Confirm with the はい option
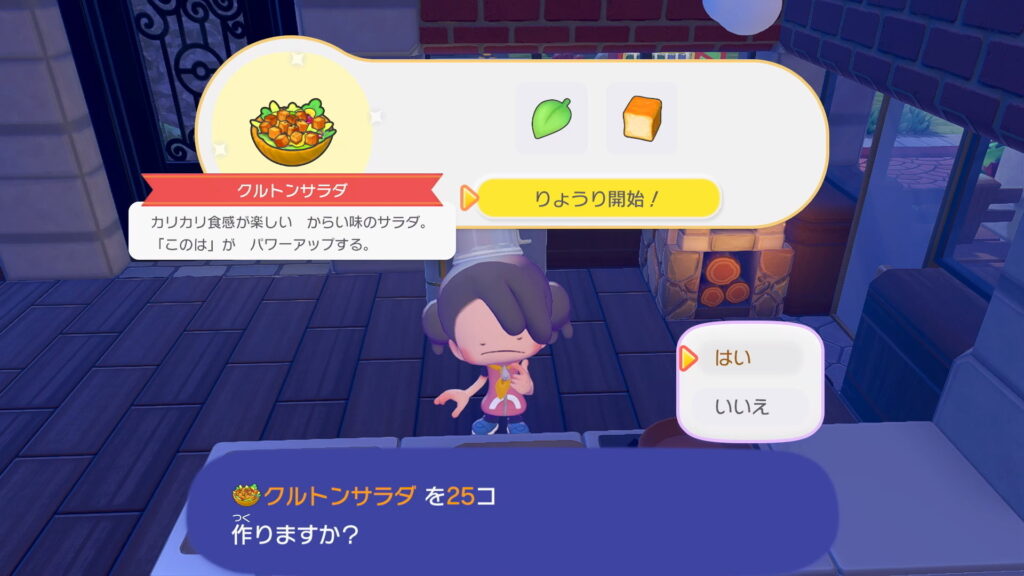The height and width of the screenshot is (576, 1024). click(x=749, y=357)
